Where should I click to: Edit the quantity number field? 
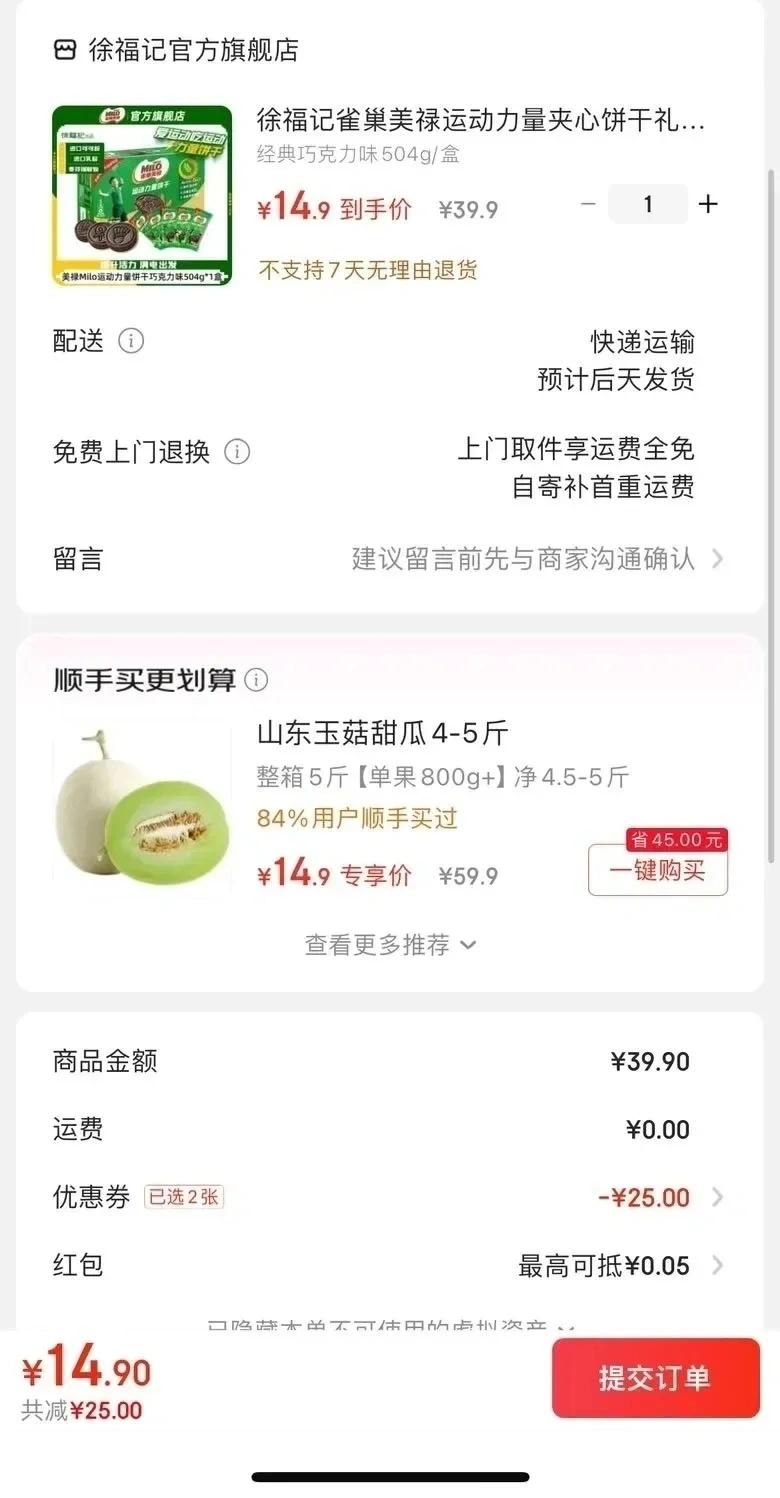648,204
